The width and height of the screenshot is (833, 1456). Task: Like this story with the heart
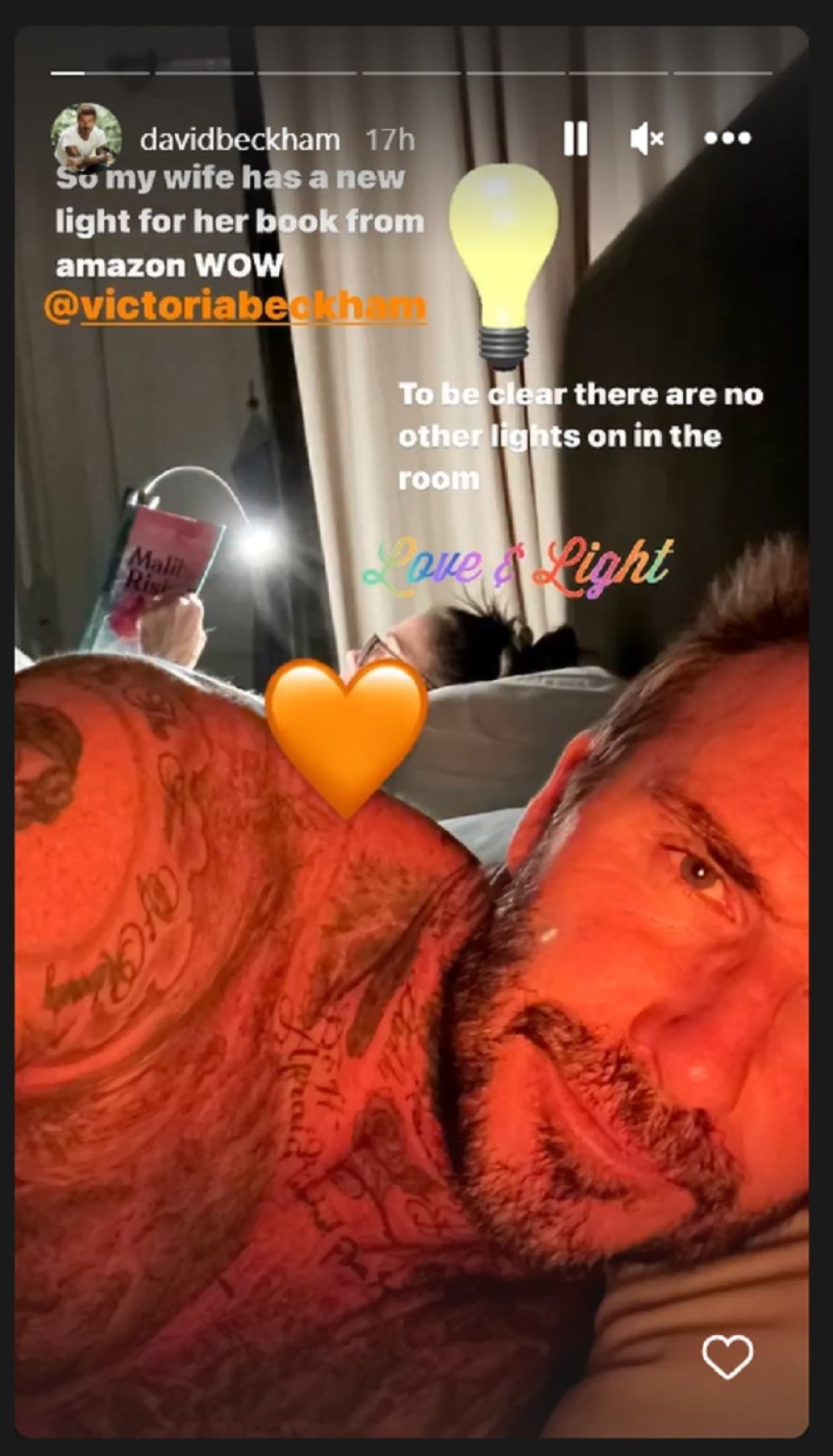click(727, 1357)
